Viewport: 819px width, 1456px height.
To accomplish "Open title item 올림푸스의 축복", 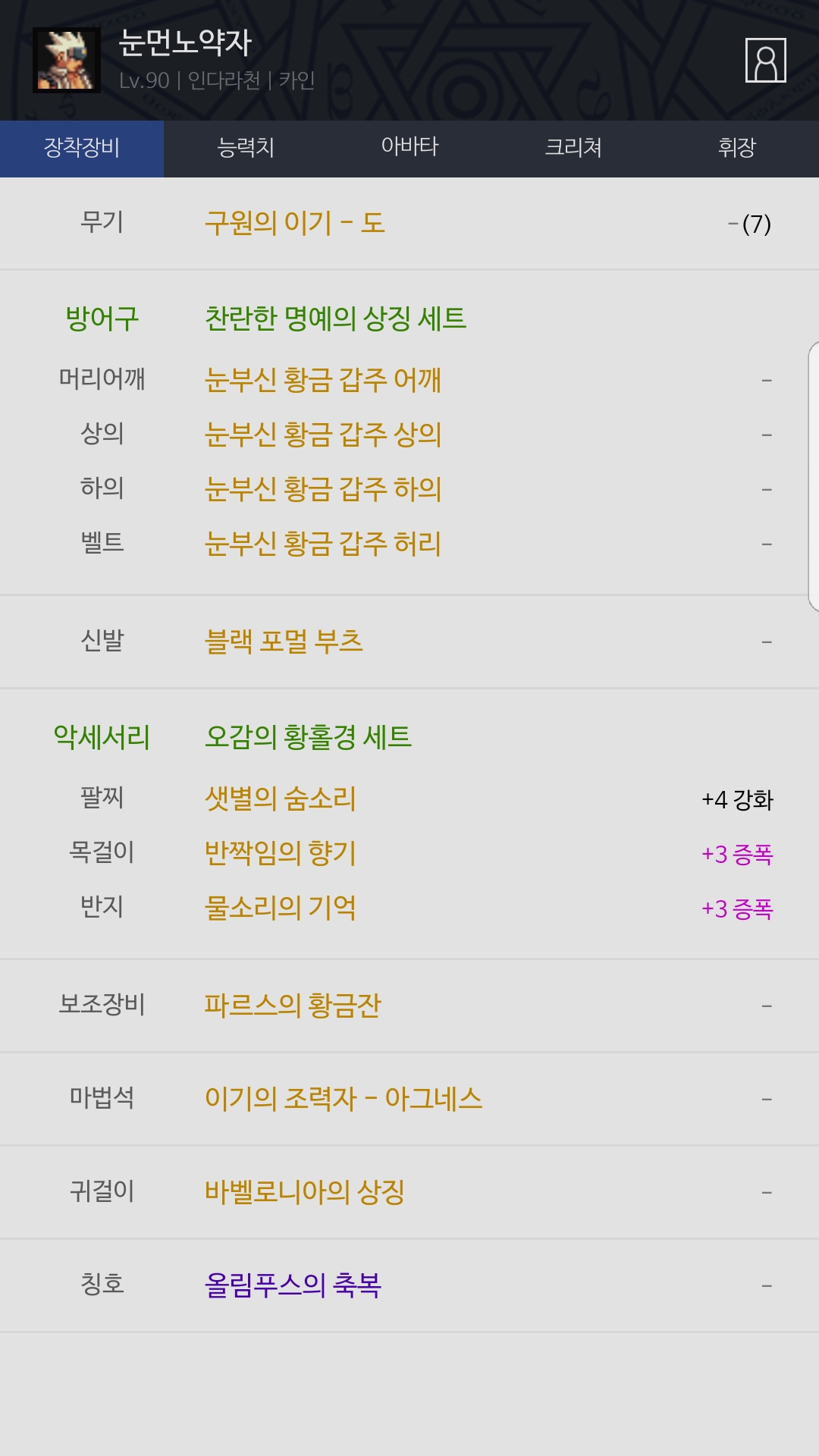I will pos(293,1285).
